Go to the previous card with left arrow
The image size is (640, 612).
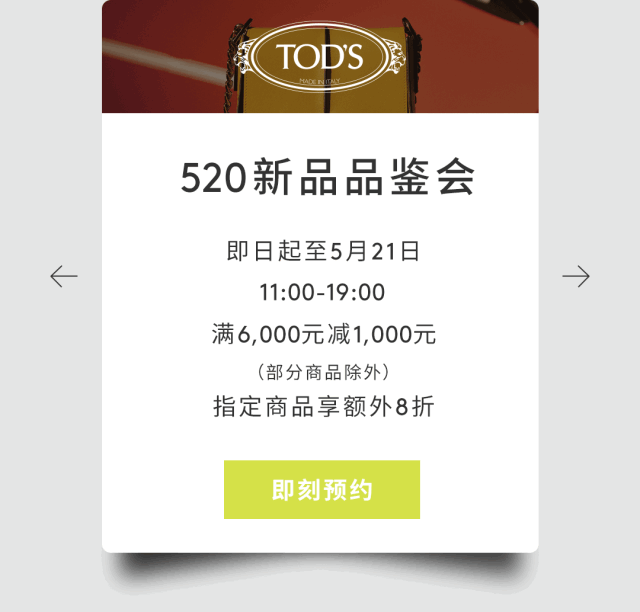point(64,276)
